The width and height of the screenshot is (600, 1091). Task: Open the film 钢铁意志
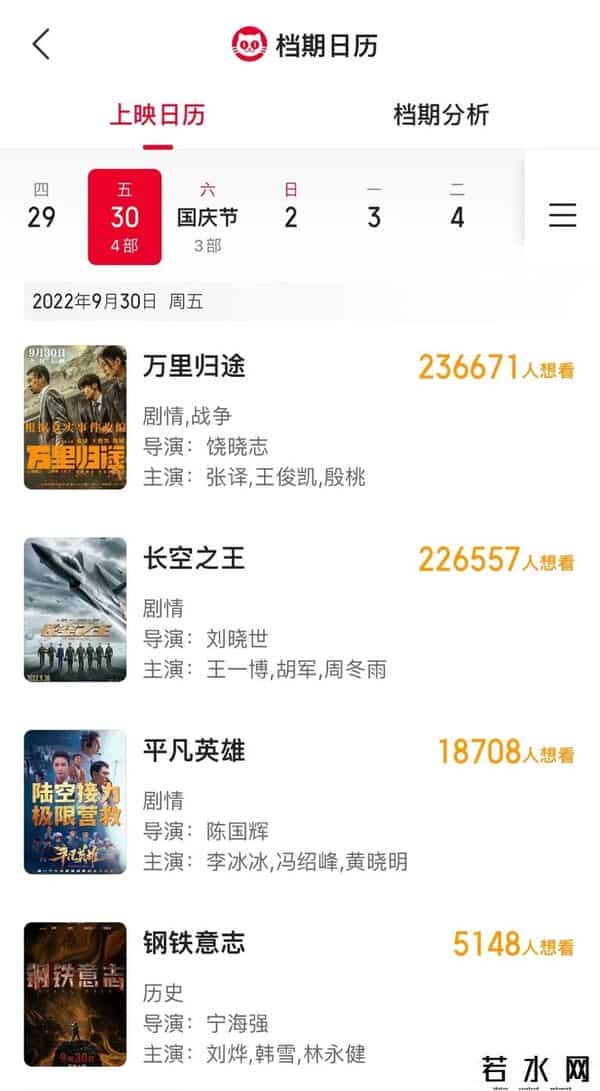point(194,943)
